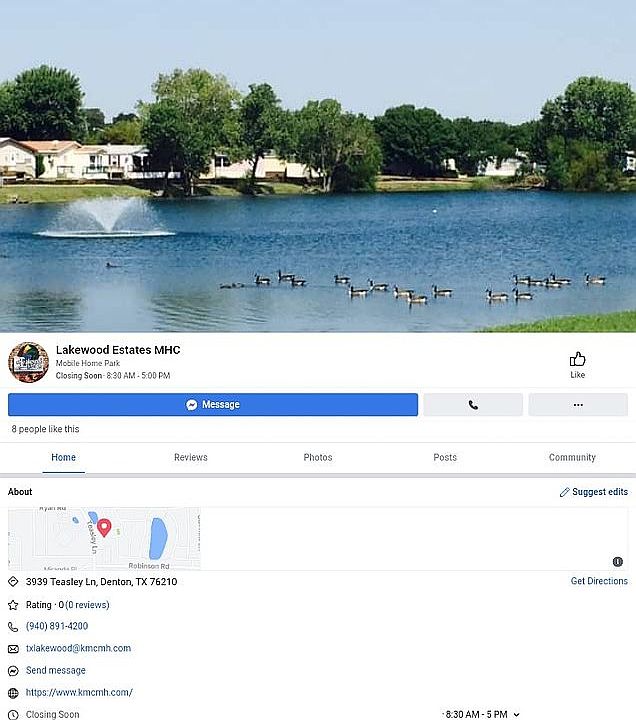Go to the Community tab

click(572, 457)
